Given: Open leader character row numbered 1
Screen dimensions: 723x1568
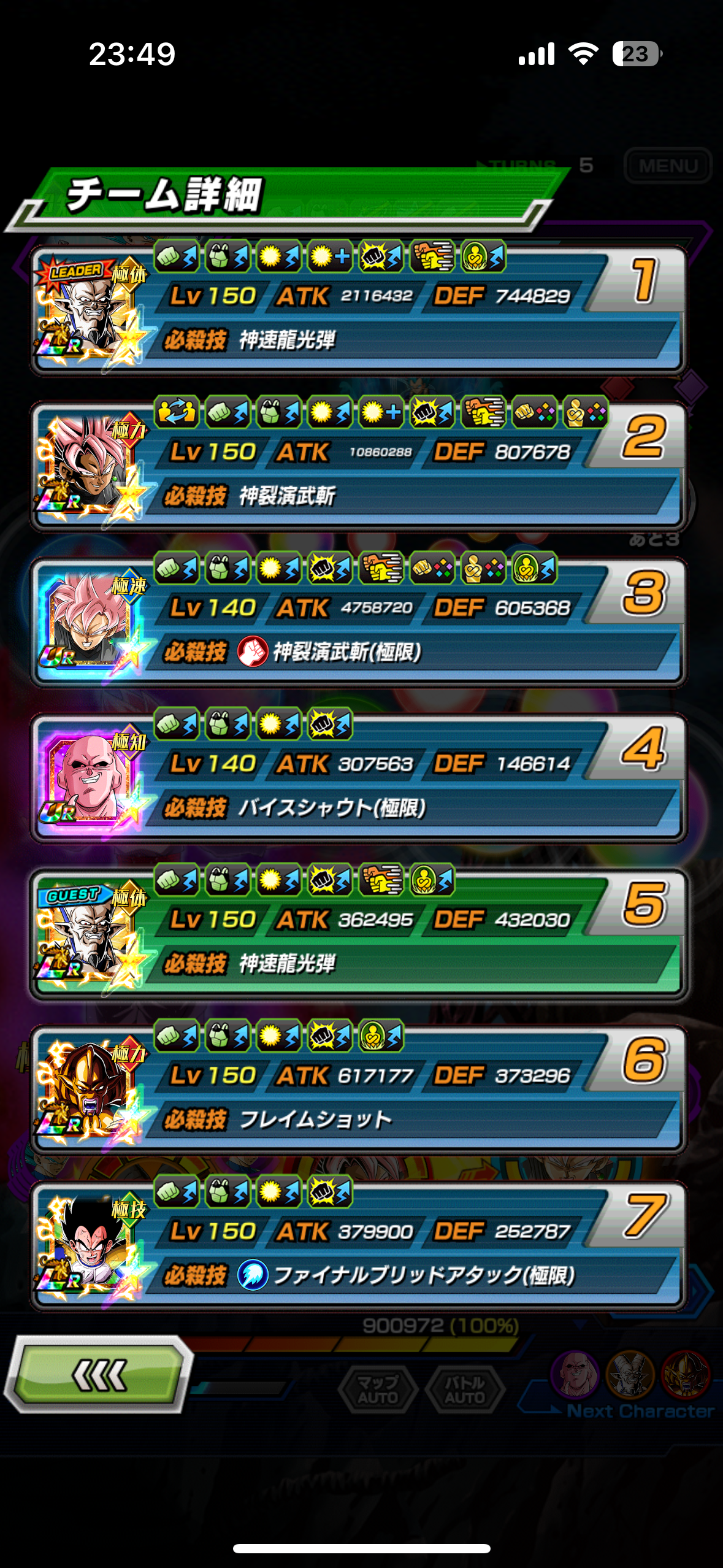Looking at the screenshot, I should [x=358, y=310].
